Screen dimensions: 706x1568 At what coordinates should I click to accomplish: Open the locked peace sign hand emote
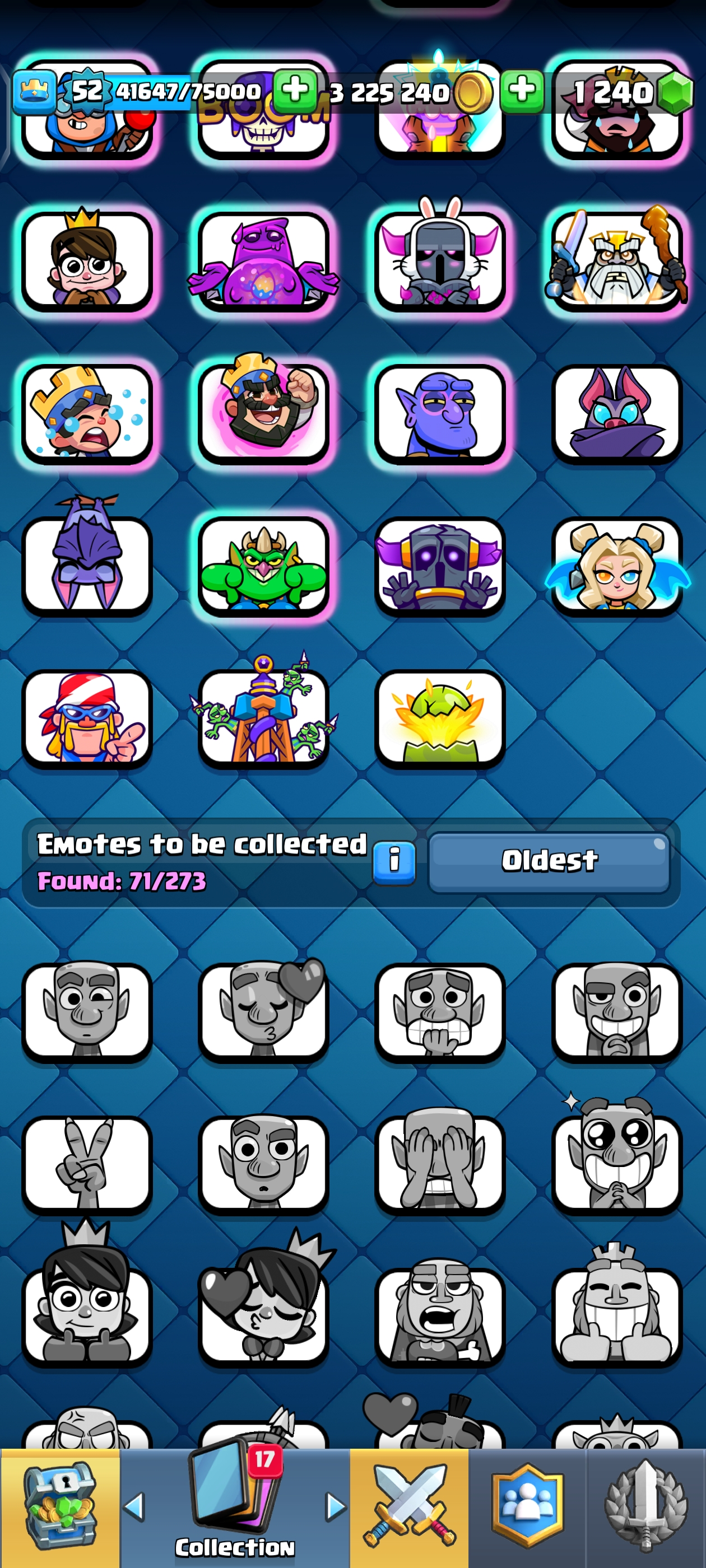click(x=87, y=1164)
